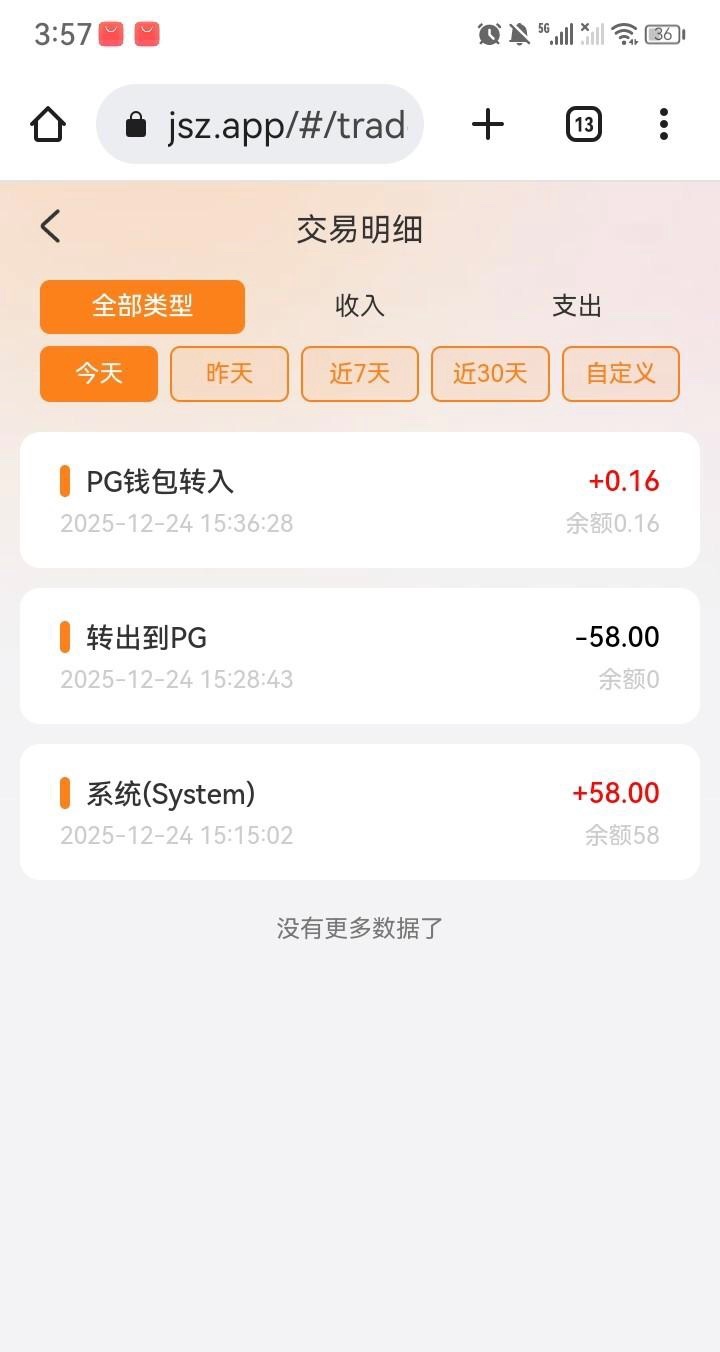Show the 13 open tabs
Viewport: 720px width, 1352px height.
click(584, 125)
